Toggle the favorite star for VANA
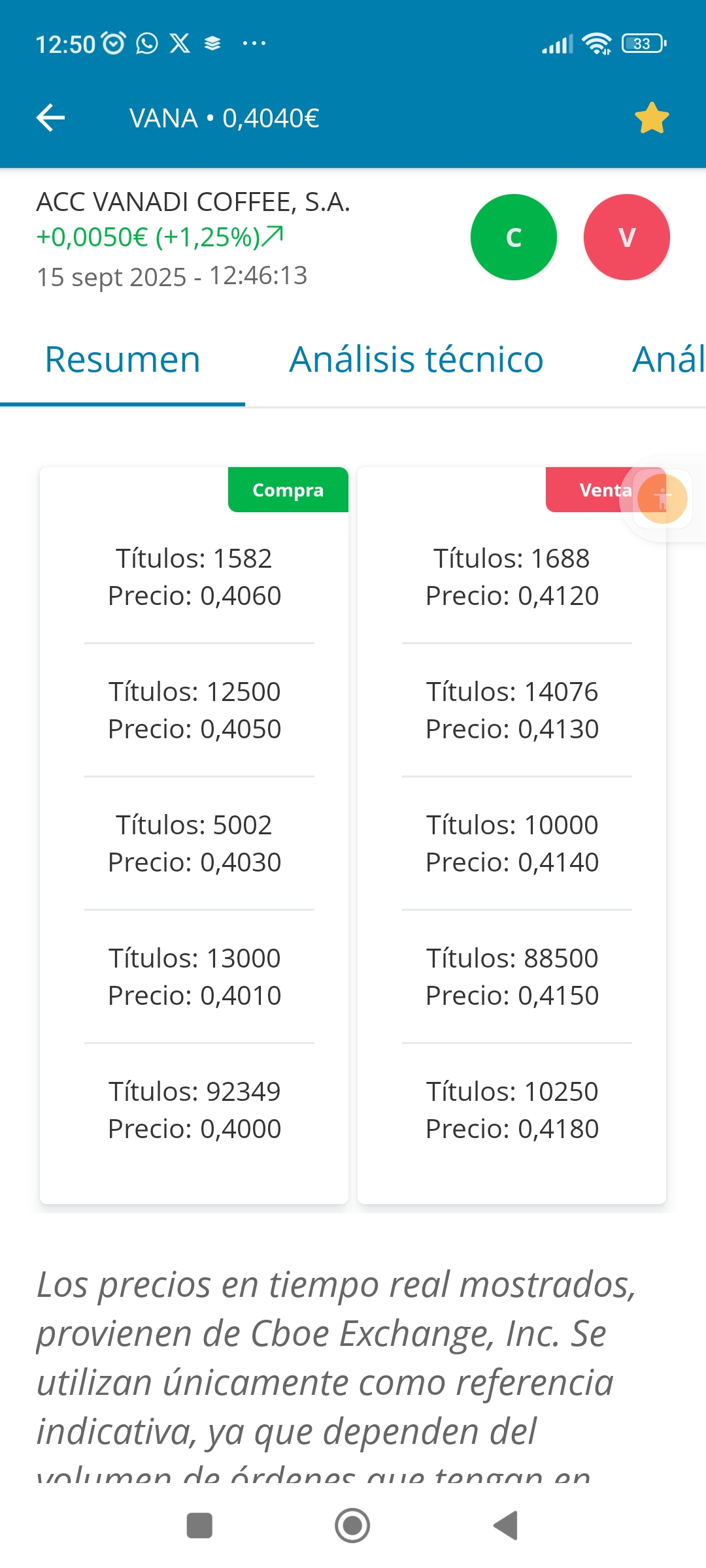Viewport: 706px width, 1568px height. [x=652, y=118]
